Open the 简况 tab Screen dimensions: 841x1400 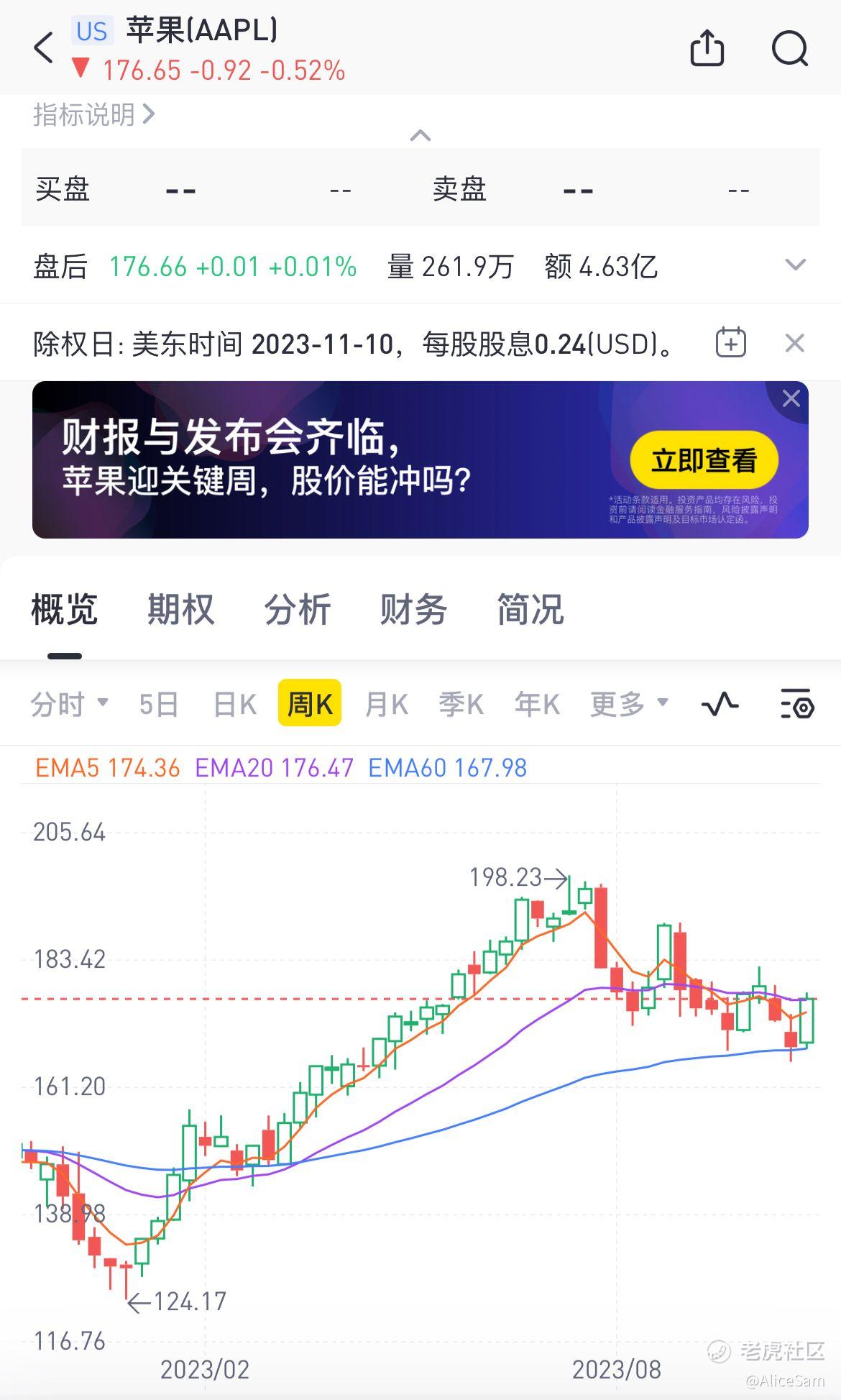[530, 609]
